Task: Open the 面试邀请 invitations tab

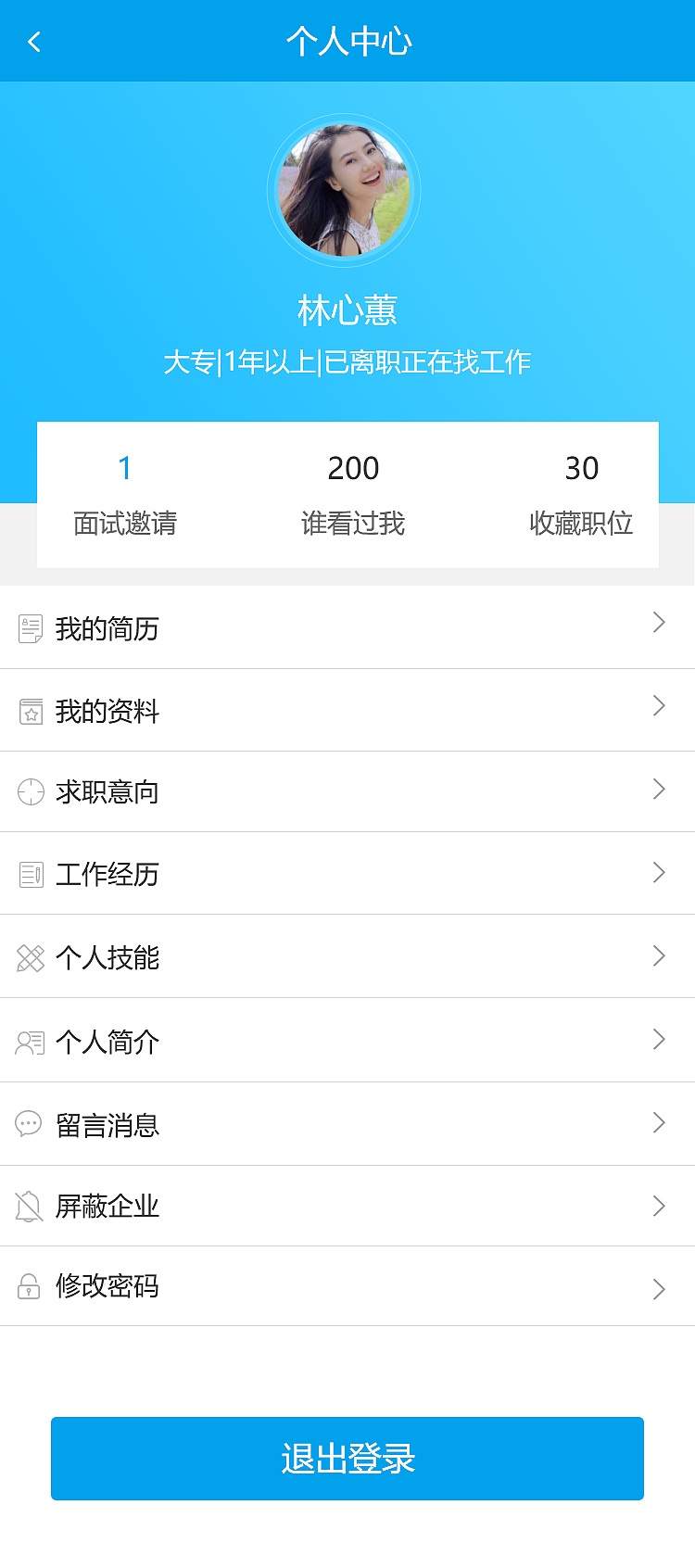Action: 125,496
